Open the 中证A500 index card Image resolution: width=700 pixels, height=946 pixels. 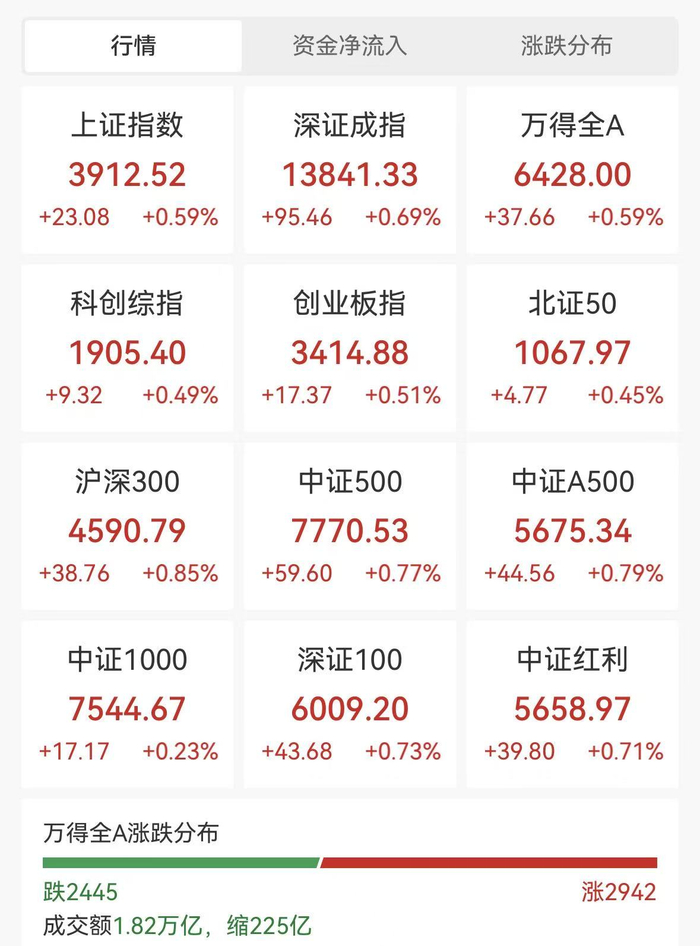tap(572, 526)
